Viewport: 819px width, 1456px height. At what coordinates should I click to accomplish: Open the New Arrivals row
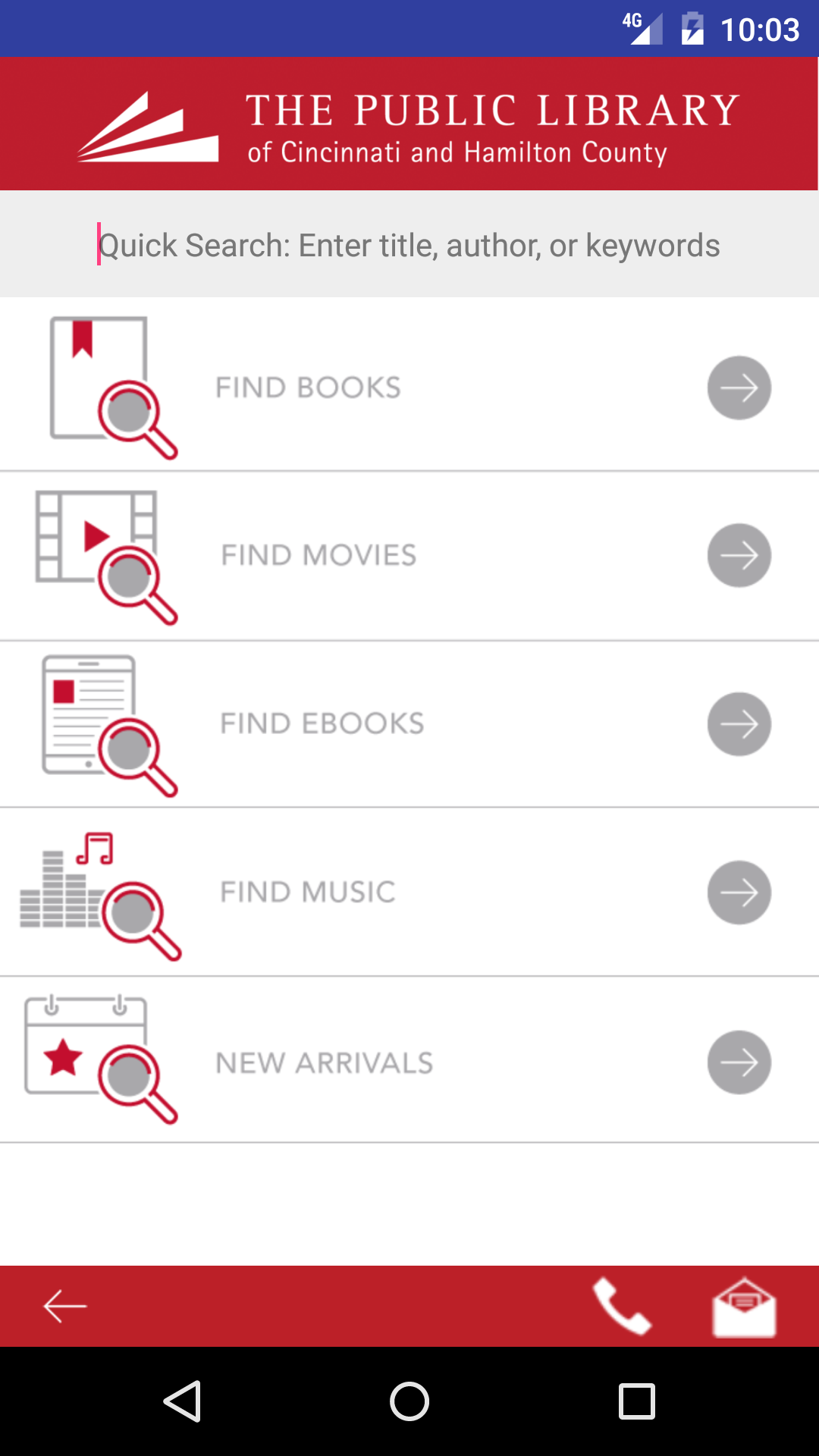[409, 1062]
